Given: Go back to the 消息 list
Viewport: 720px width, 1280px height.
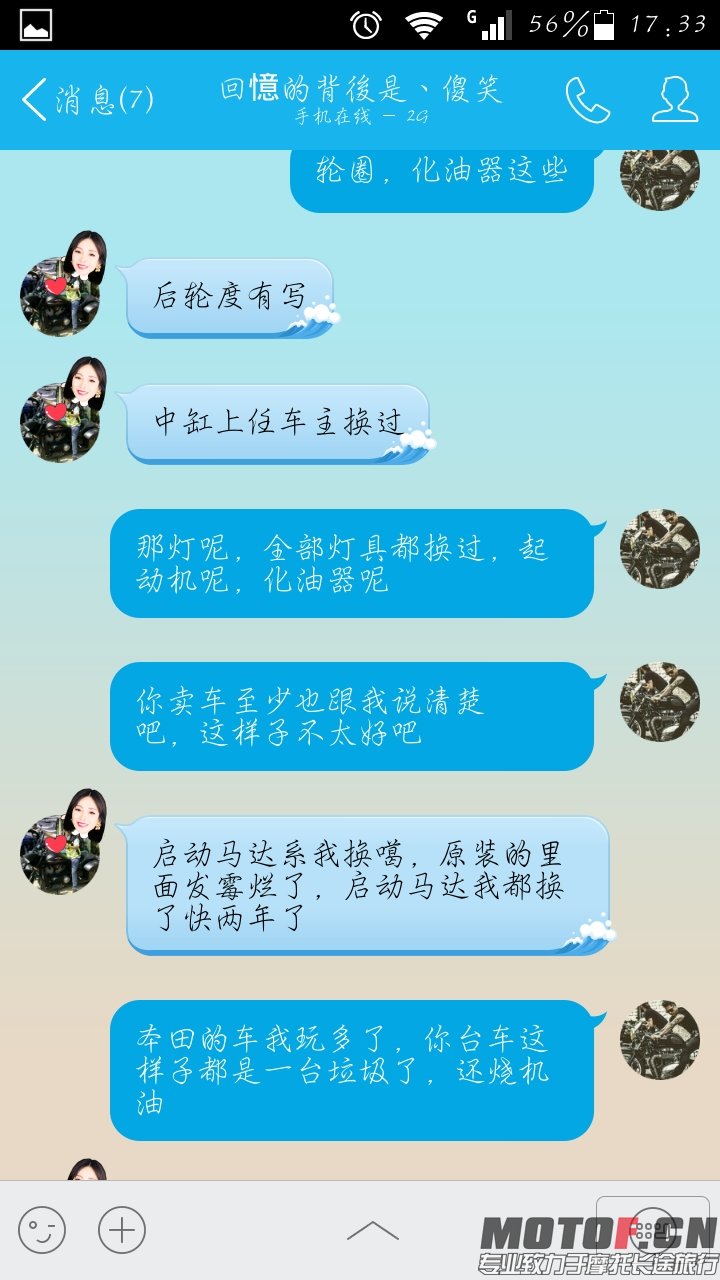Looking at the screenshot, I should pos(85,100).
